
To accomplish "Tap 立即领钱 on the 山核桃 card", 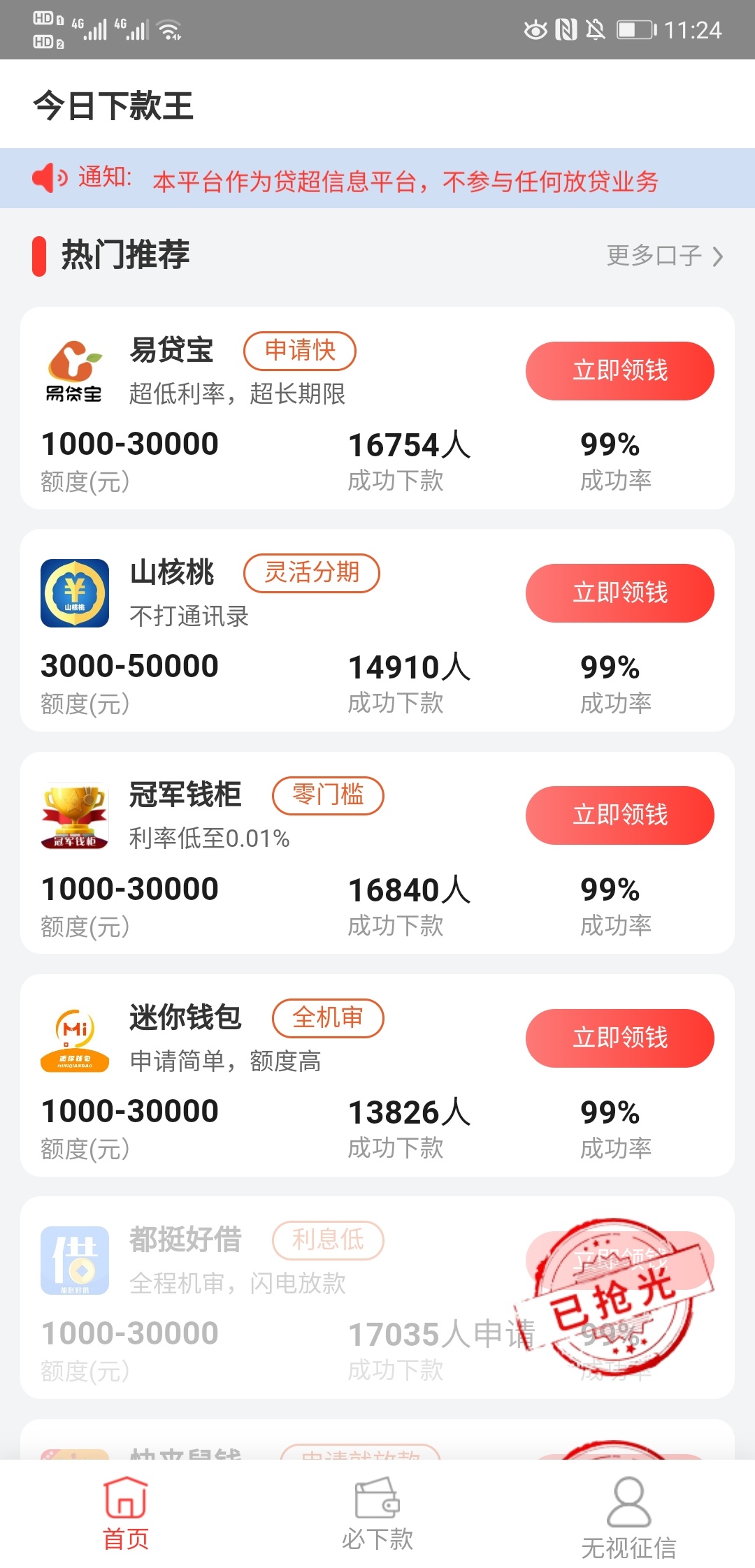I will 620,593.
